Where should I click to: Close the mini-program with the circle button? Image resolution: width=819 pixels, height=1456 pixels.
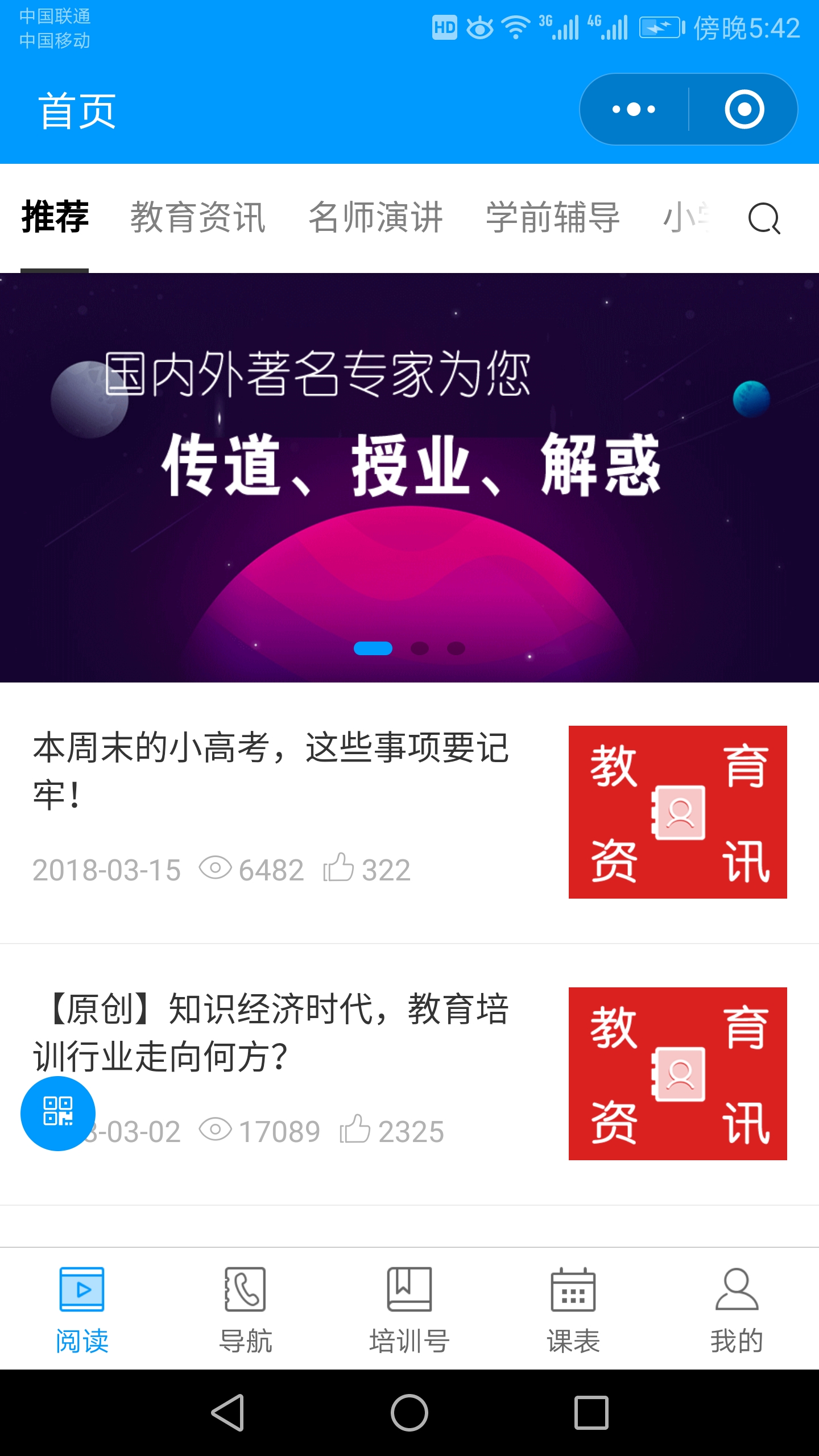pyautogui.click(x=744, y=109)
